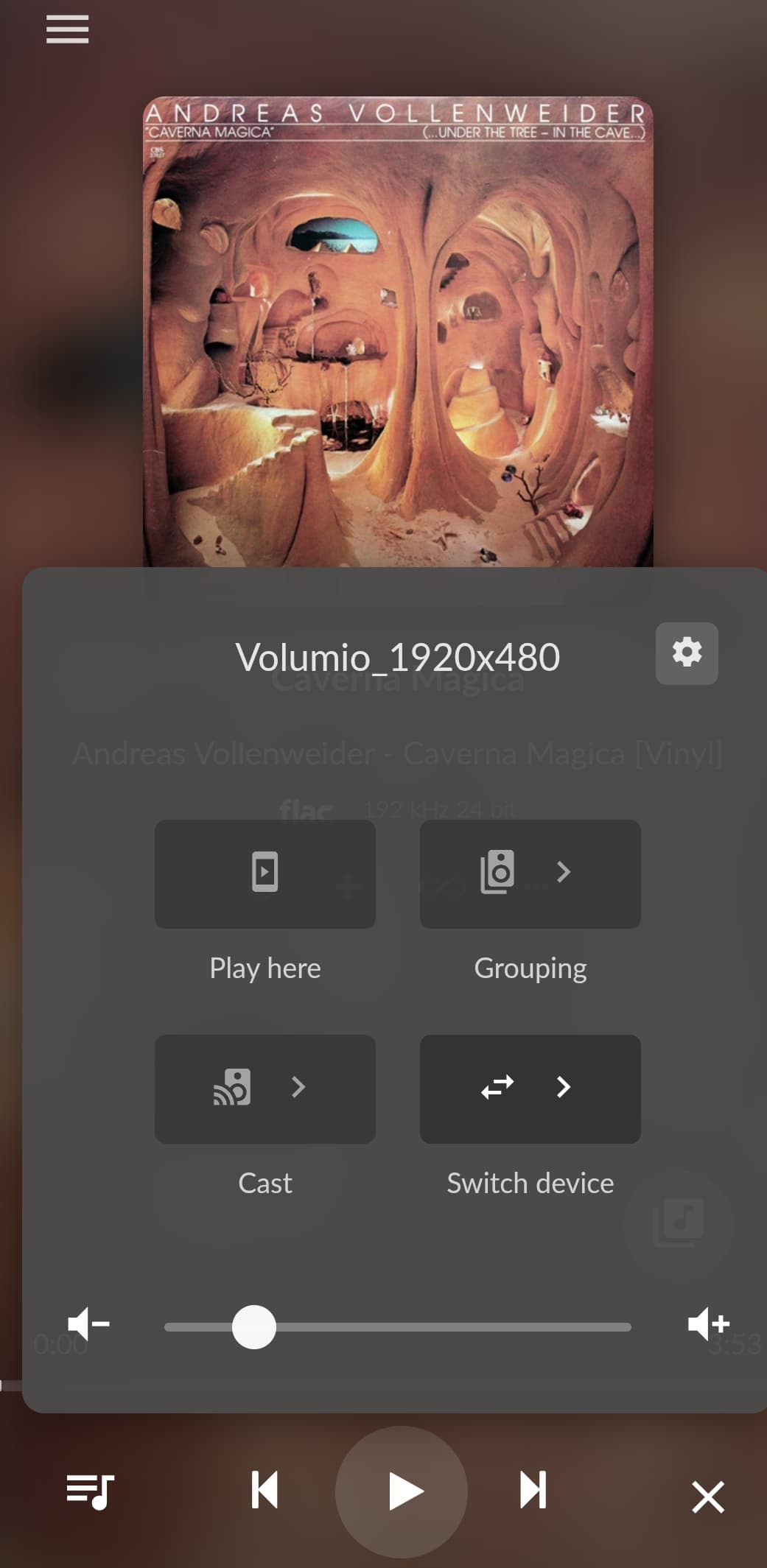The width and height of the screenshot is (767, 1568).
Task: Open device settings gear
Action: click(x=687, y=653)
